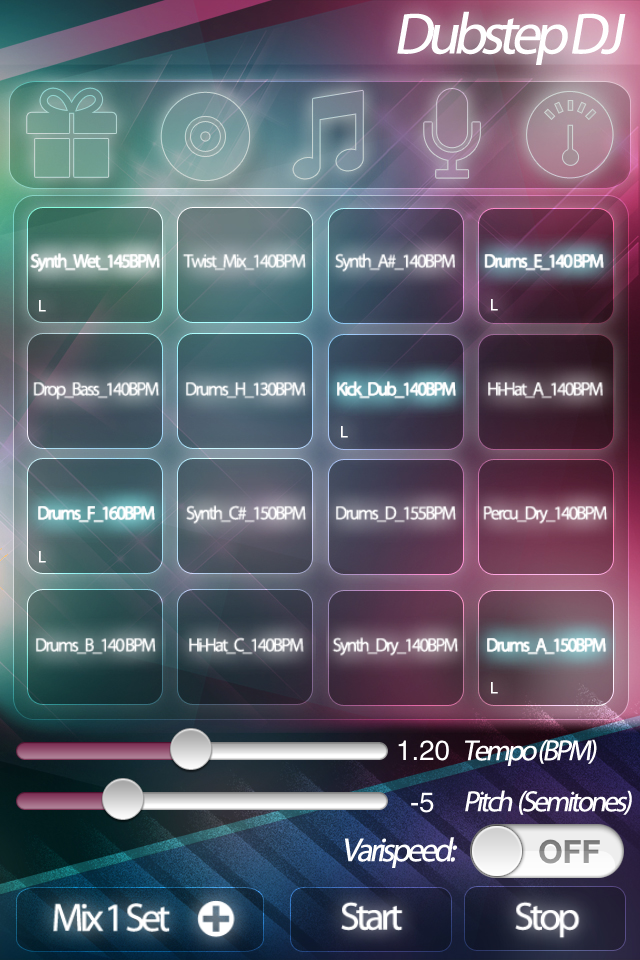Tap the Synth_Dry_140BPM pad
The height and width of the screenshot is (960, 640).
click(396, 647)
